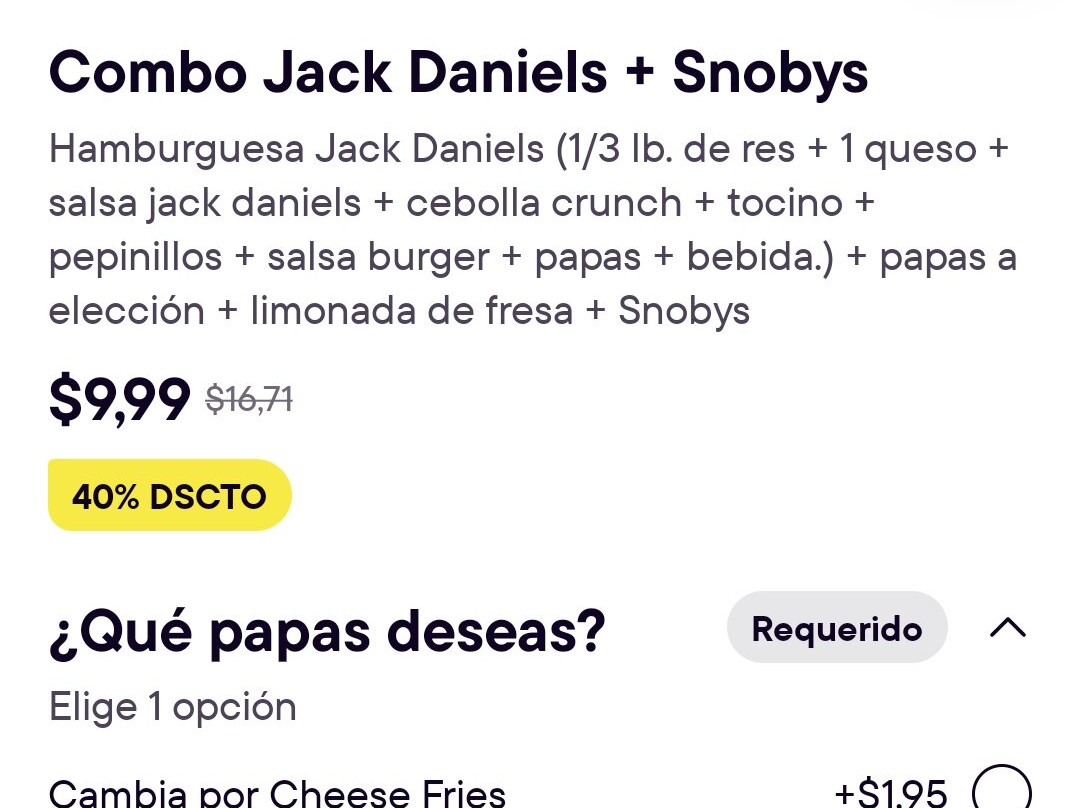Select the Cambia por Cheese Fries option

(x=1001, y=790)
